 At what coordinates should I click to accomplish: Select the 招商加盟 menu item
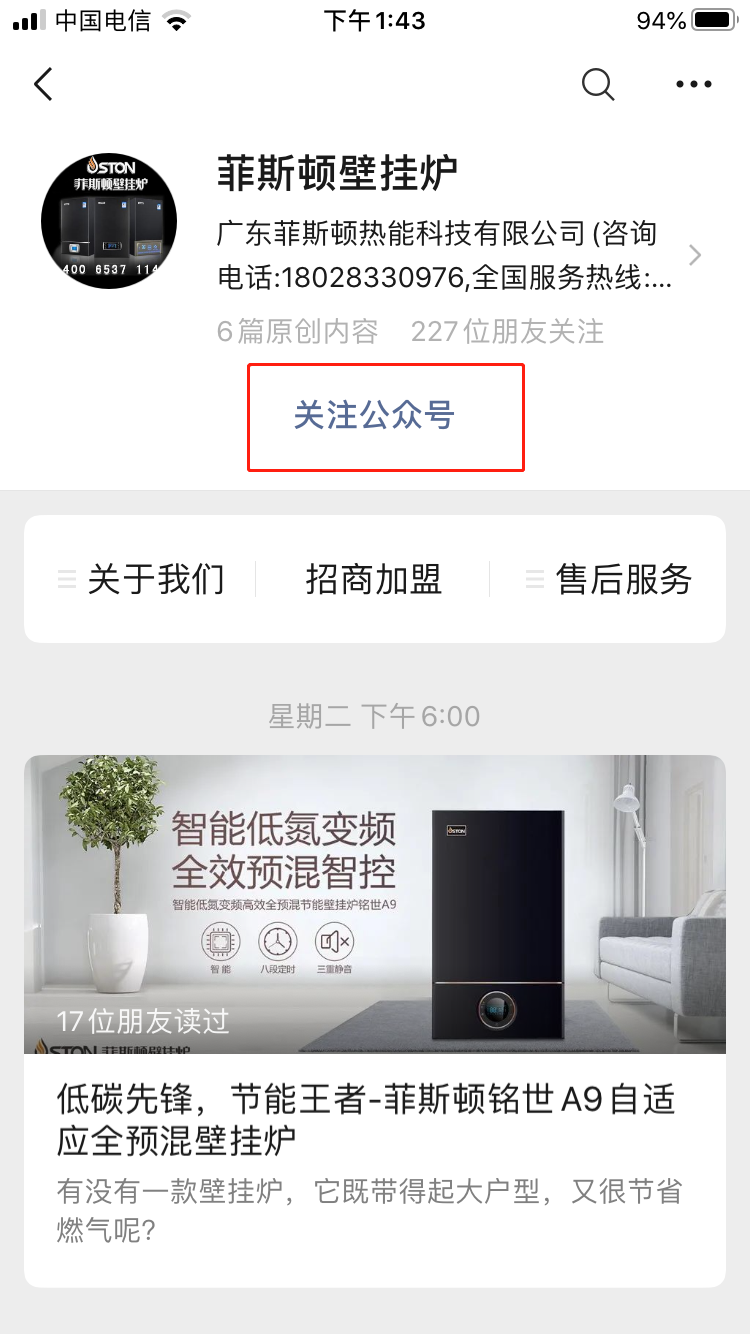point(373,579)
